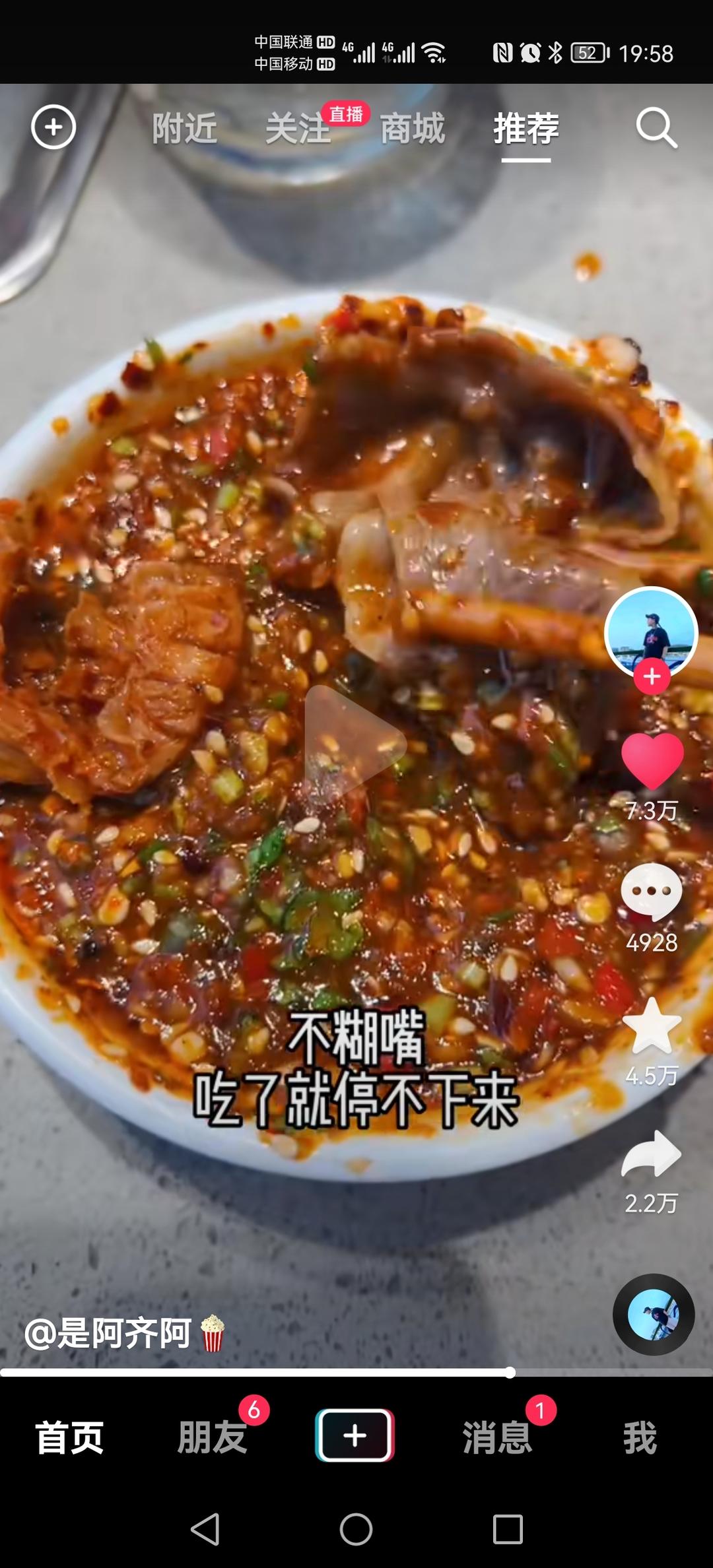Screen dimensions: 713x1568
Task: Follow the creator with the red plus
Action: coord(652,677)
